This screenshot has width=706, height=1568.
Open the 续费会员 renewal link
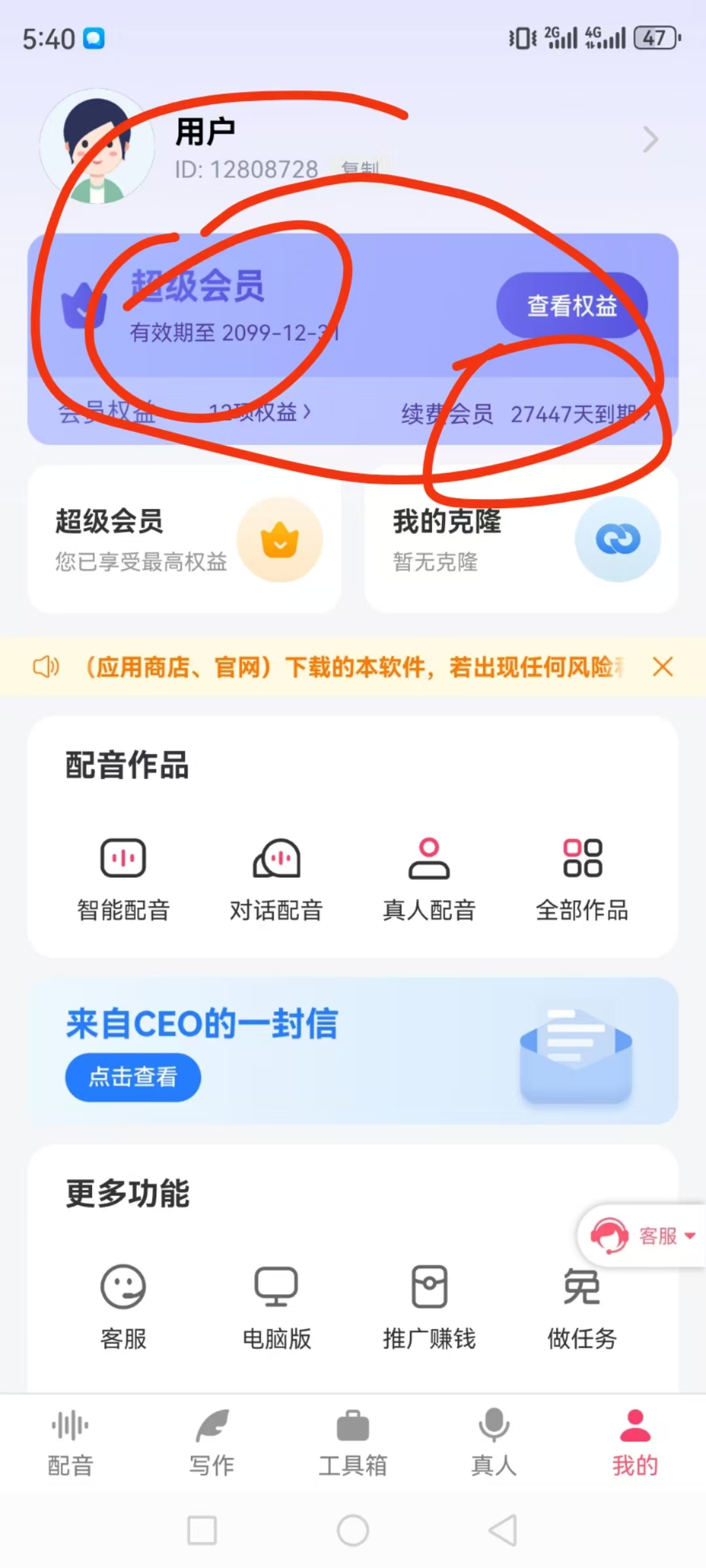tap(526, 414)
